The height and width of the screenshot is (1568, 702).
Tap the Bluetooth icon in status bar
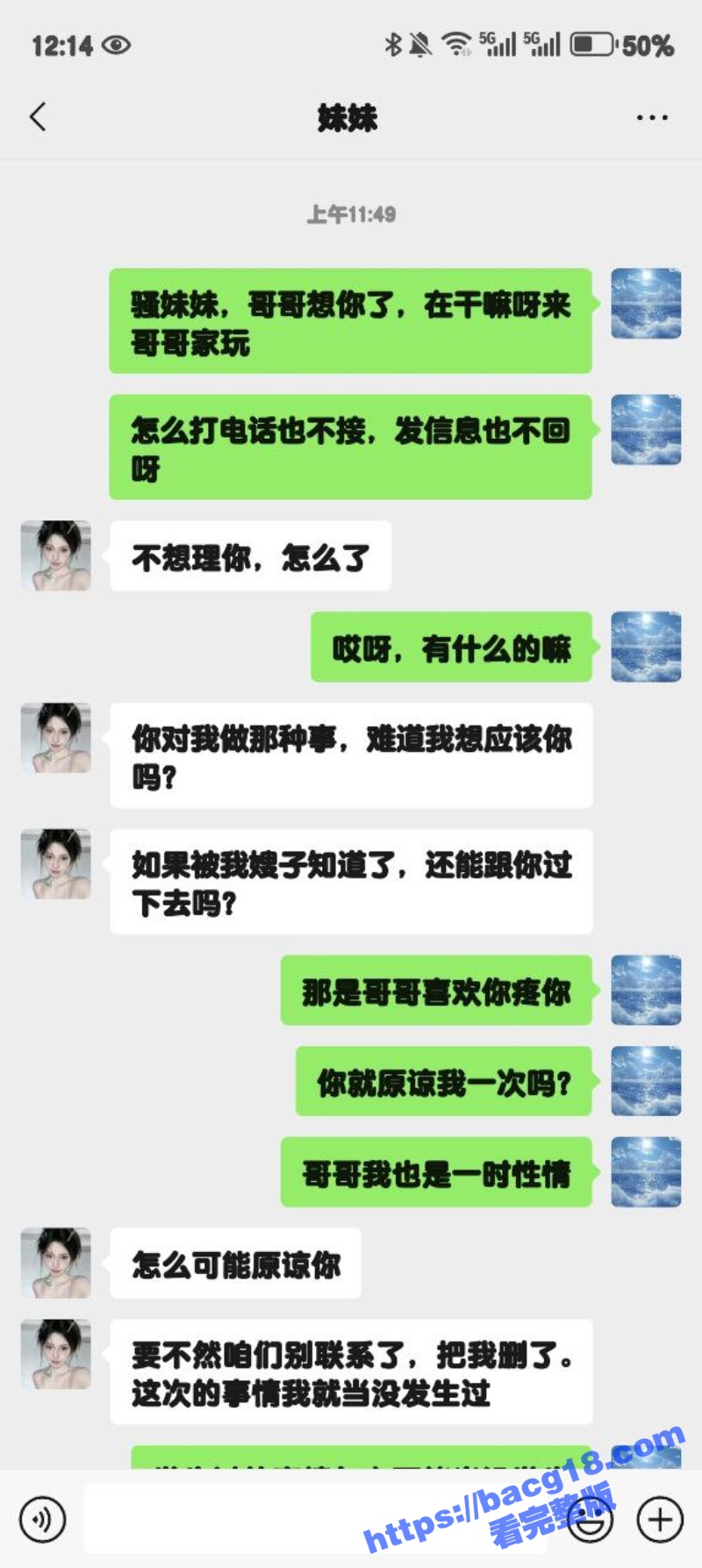point(394,42)
